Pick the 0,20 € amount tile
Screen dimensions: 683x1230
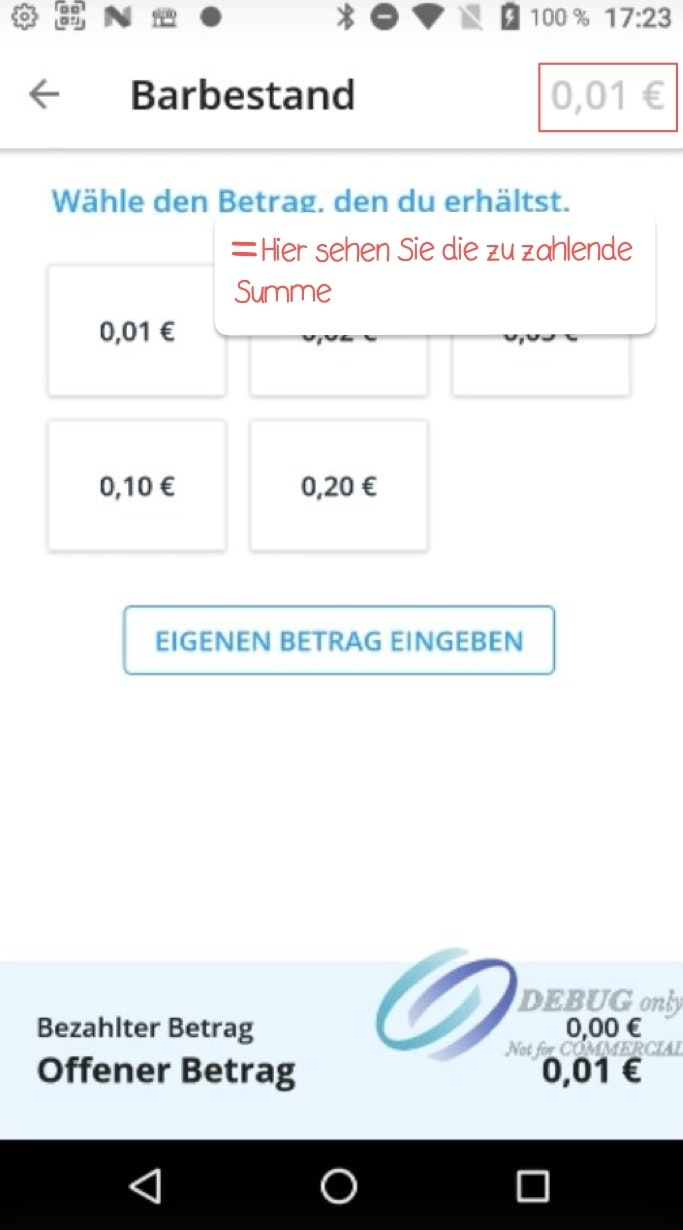coord(339,486)
